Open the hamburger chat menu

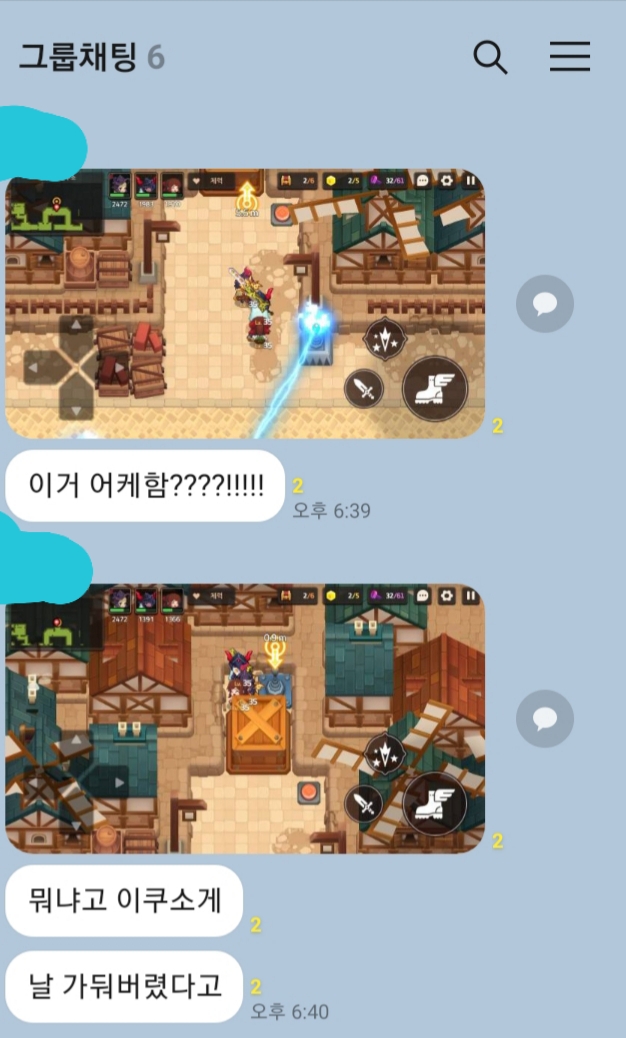coord(569,57)
